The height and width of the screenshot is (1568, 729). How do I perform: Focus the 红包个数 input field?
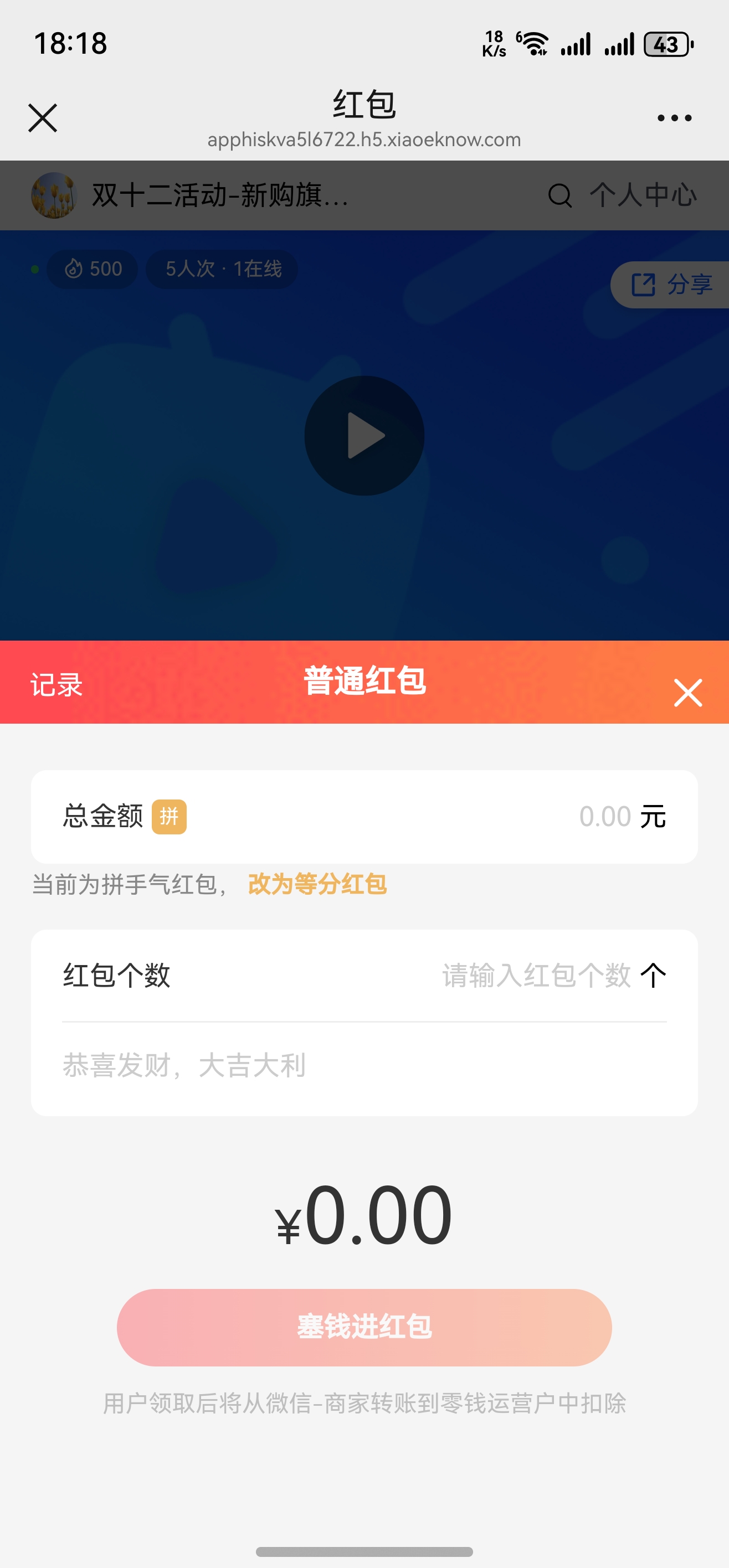pos(536,975)
